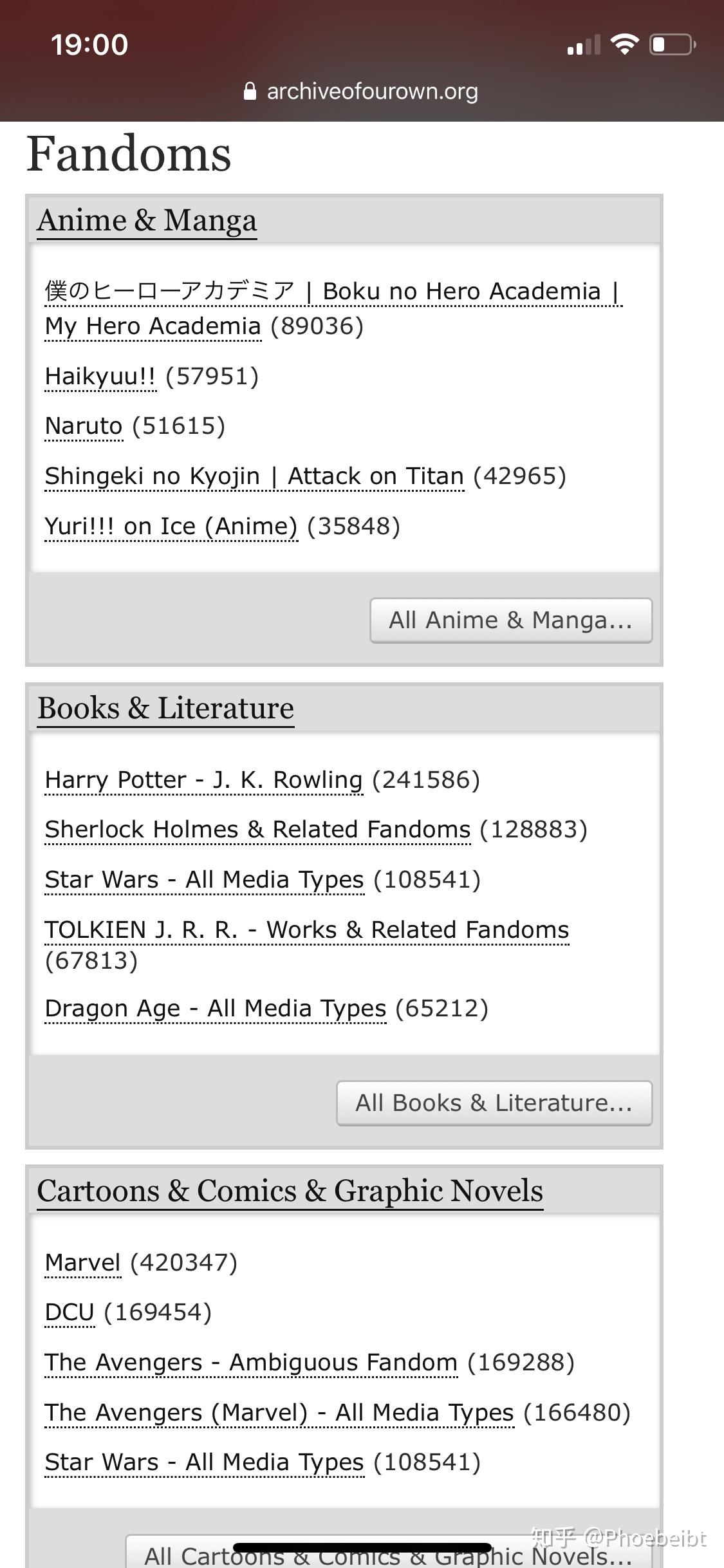Open Yuri!!! on Ice (Anime) fandom
This screenshot has width=724, height=1568.
pos(171,527)
